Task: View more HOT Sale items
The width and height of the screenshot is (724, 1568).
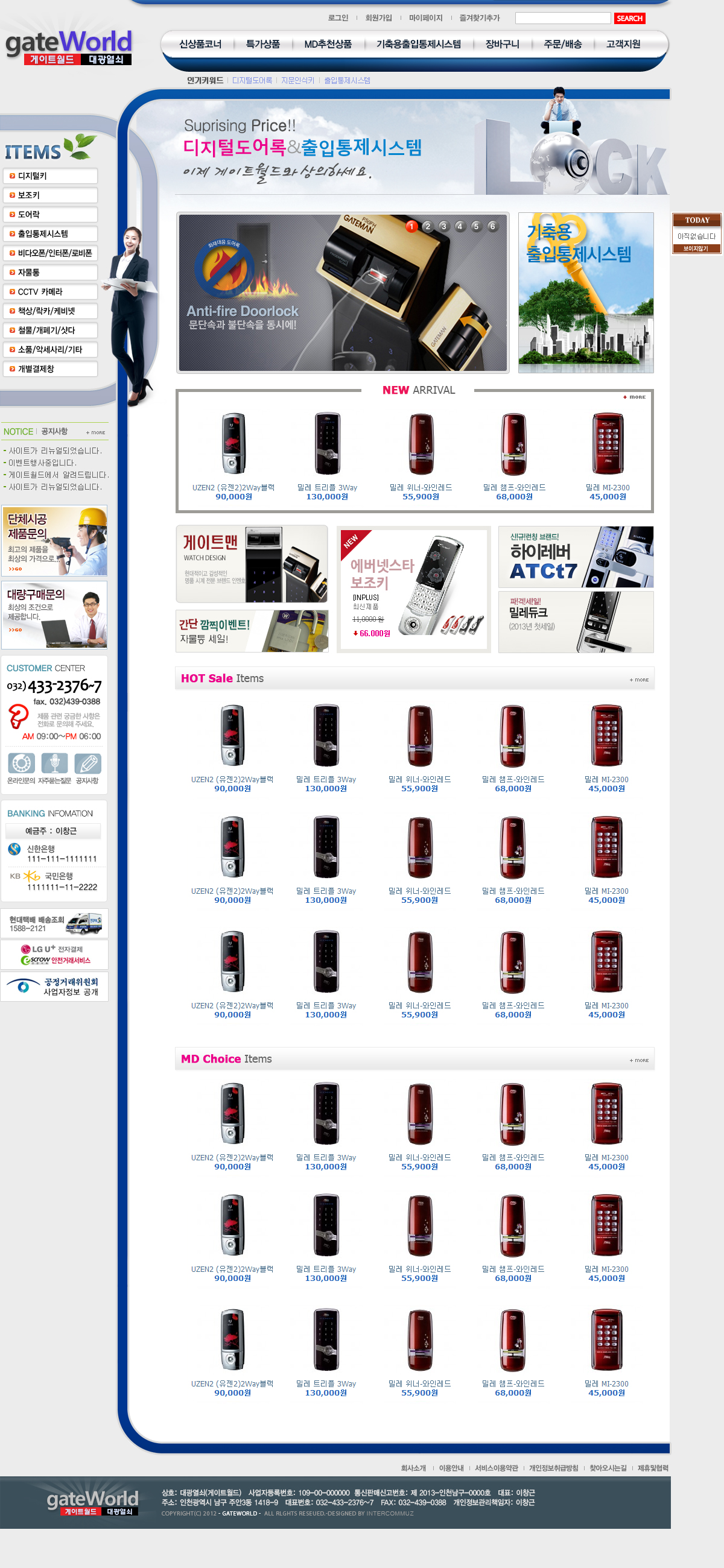Action: (x=639, y=680)
